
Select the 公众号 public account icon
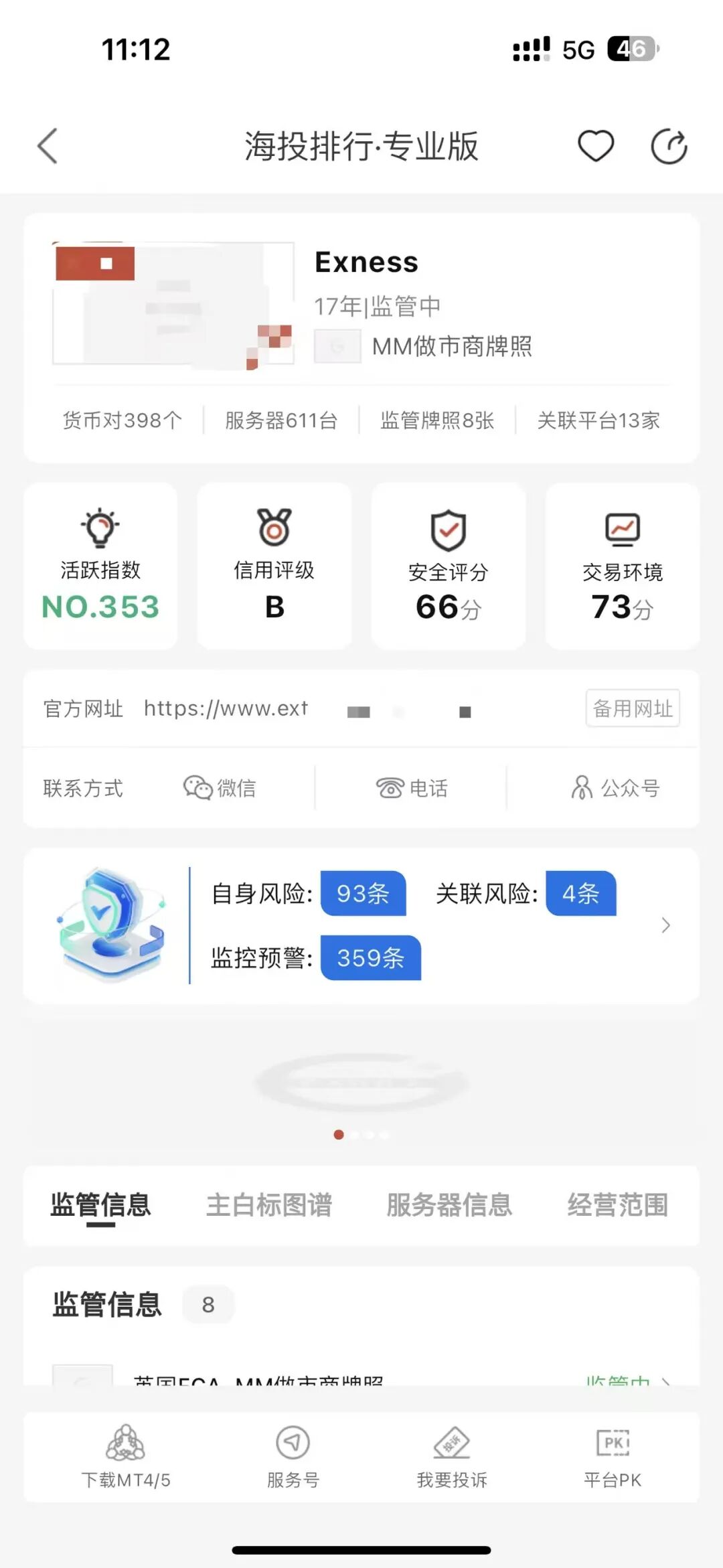[582, 787]
